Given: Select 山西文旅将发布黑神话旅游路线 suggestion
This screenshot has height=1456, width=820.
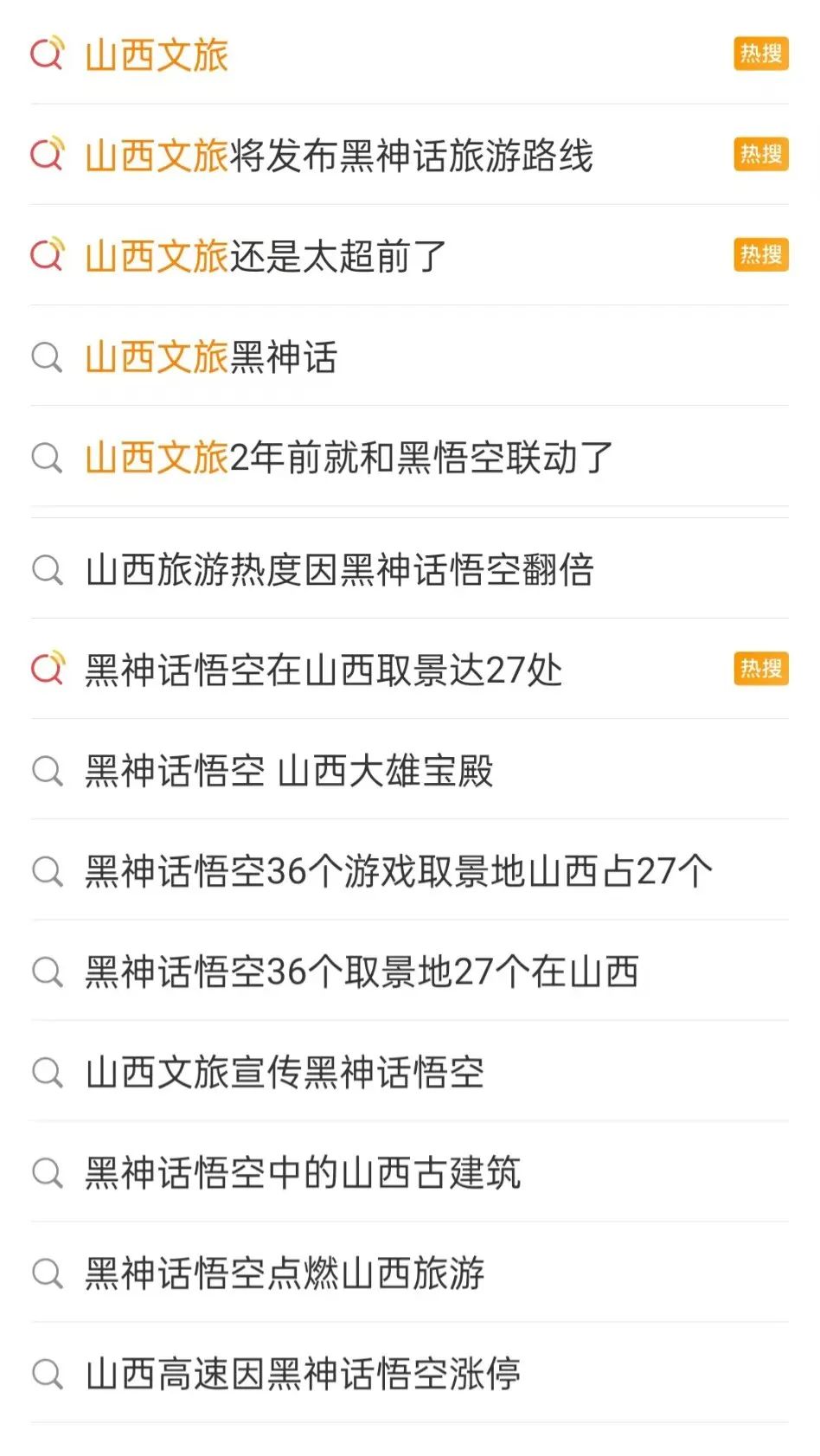Looking at the screenshot, I should tap(339, 156).
